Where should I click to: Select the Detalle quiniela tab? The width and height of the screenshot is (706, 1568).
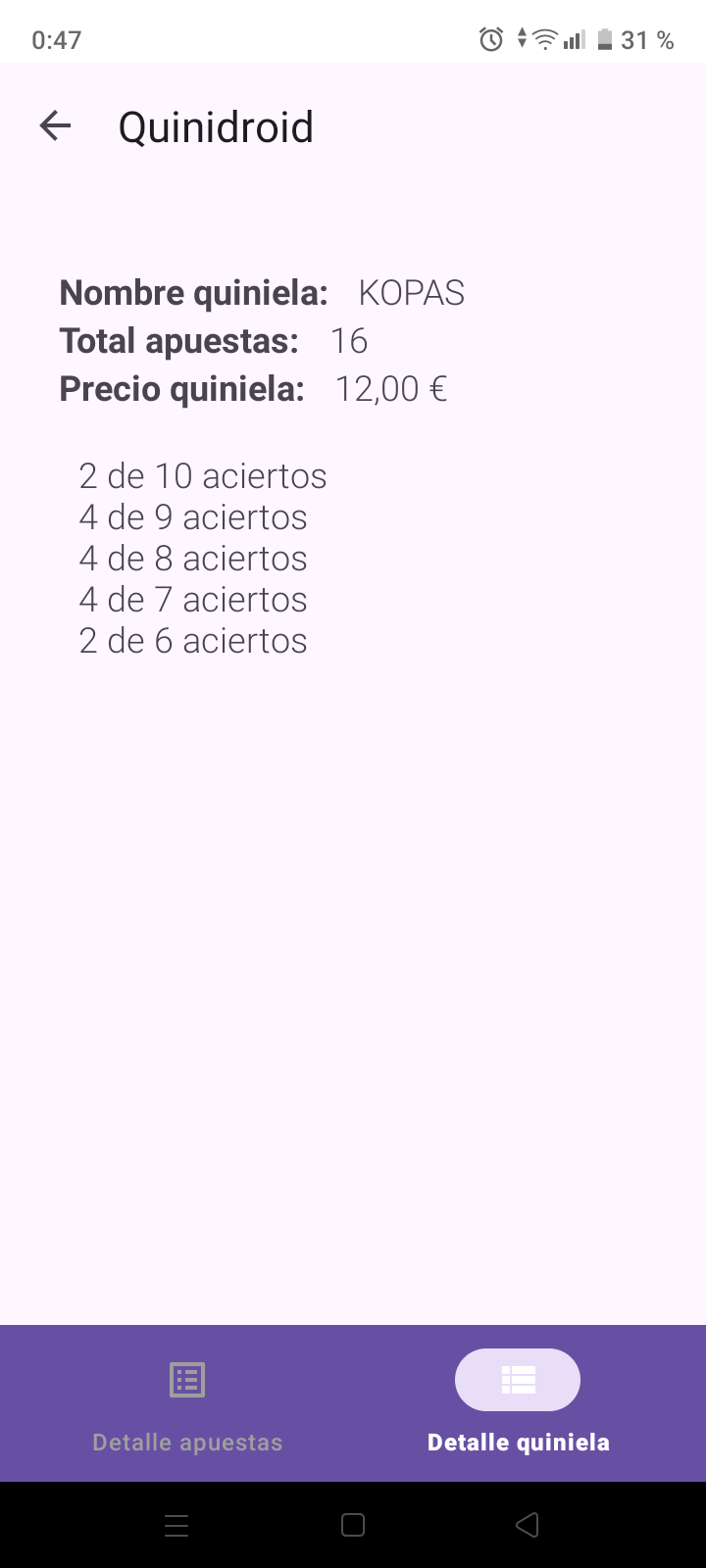point(518,1401)
